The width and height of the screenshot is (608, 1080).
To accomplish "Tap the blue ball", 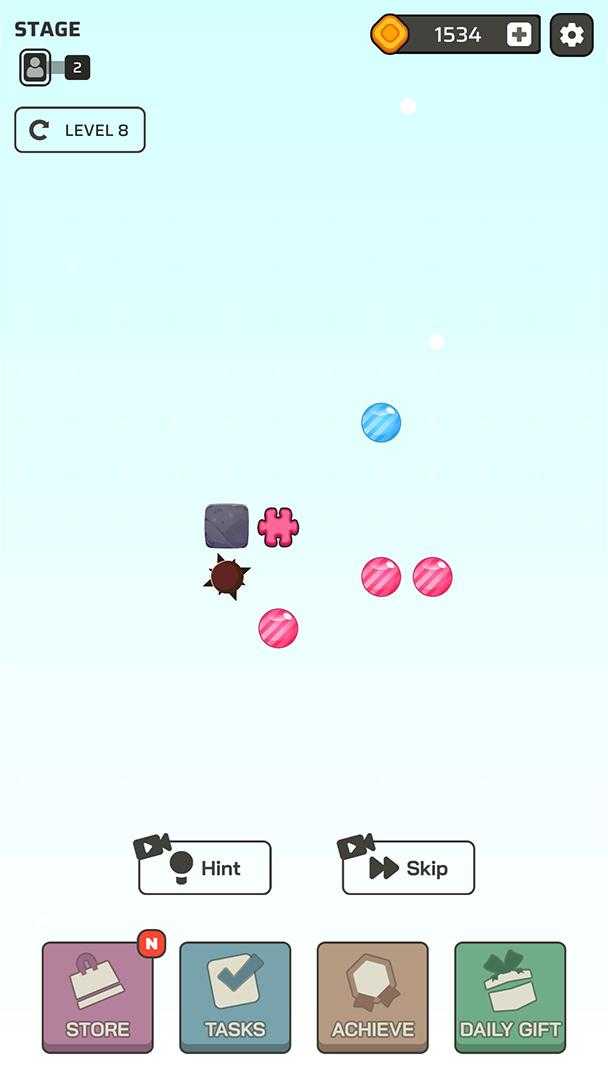I will coord(381,422).
